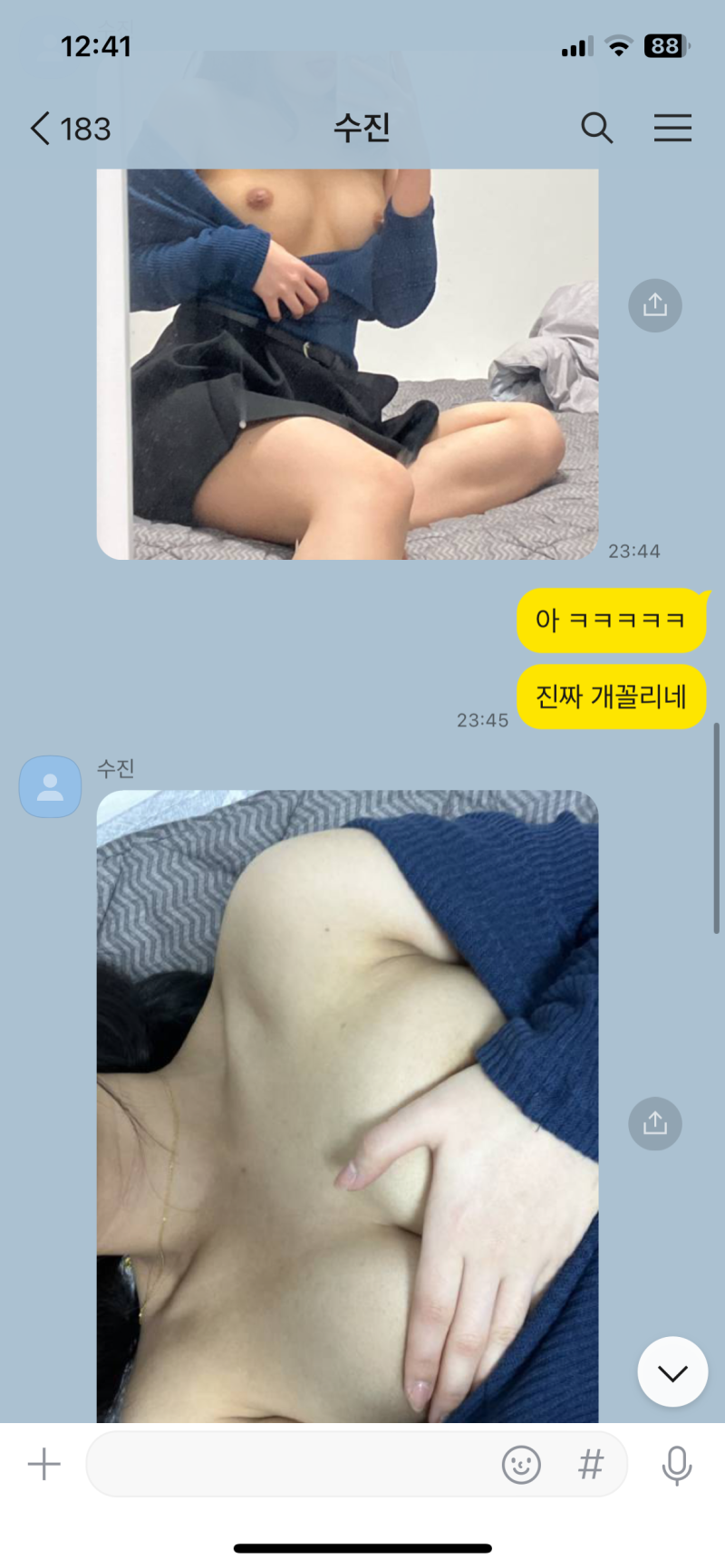Focus the message input field
The width and height of the screenshot is (725, 1568).
[290, 1464]
